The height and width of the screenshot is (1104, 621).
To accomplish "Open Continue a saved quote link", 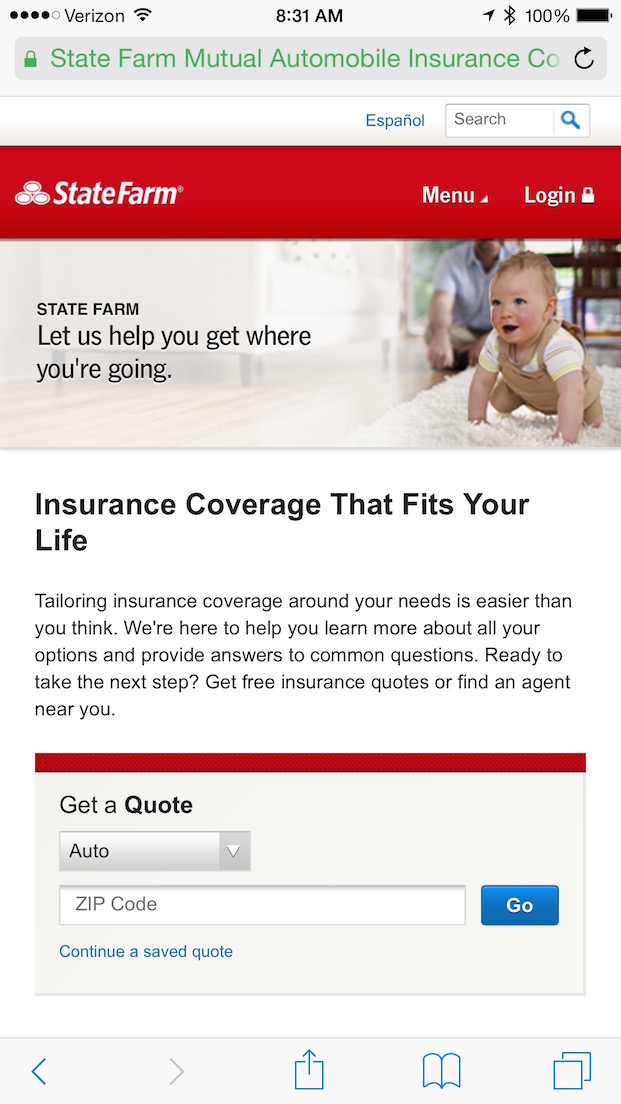I will [146, 952].
